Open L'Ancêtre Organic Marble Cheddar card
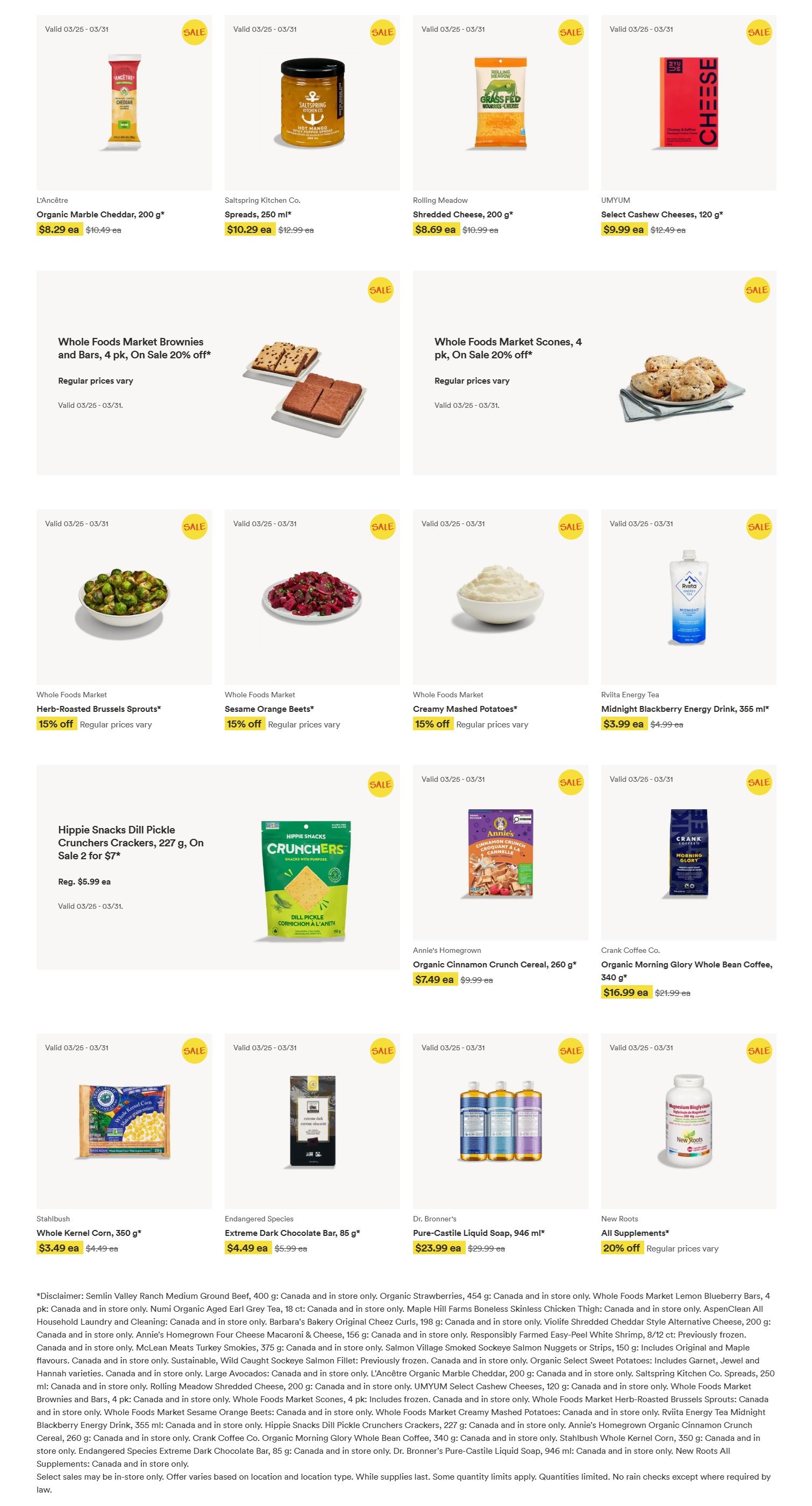The height and width of the screenshot is (1506, 812). tap(124, 103)
